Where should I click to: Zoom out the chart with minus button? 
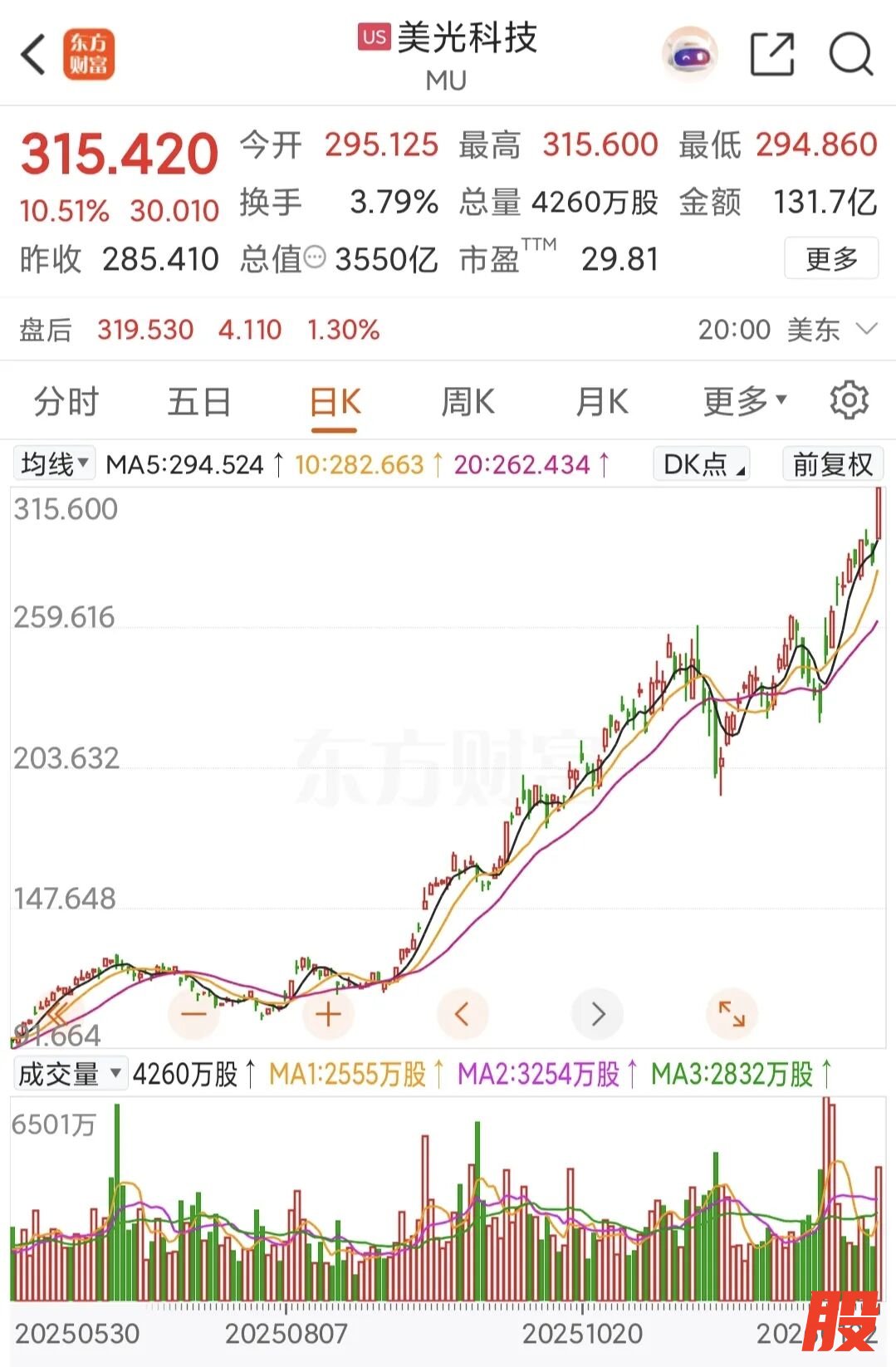point(193,1014)
